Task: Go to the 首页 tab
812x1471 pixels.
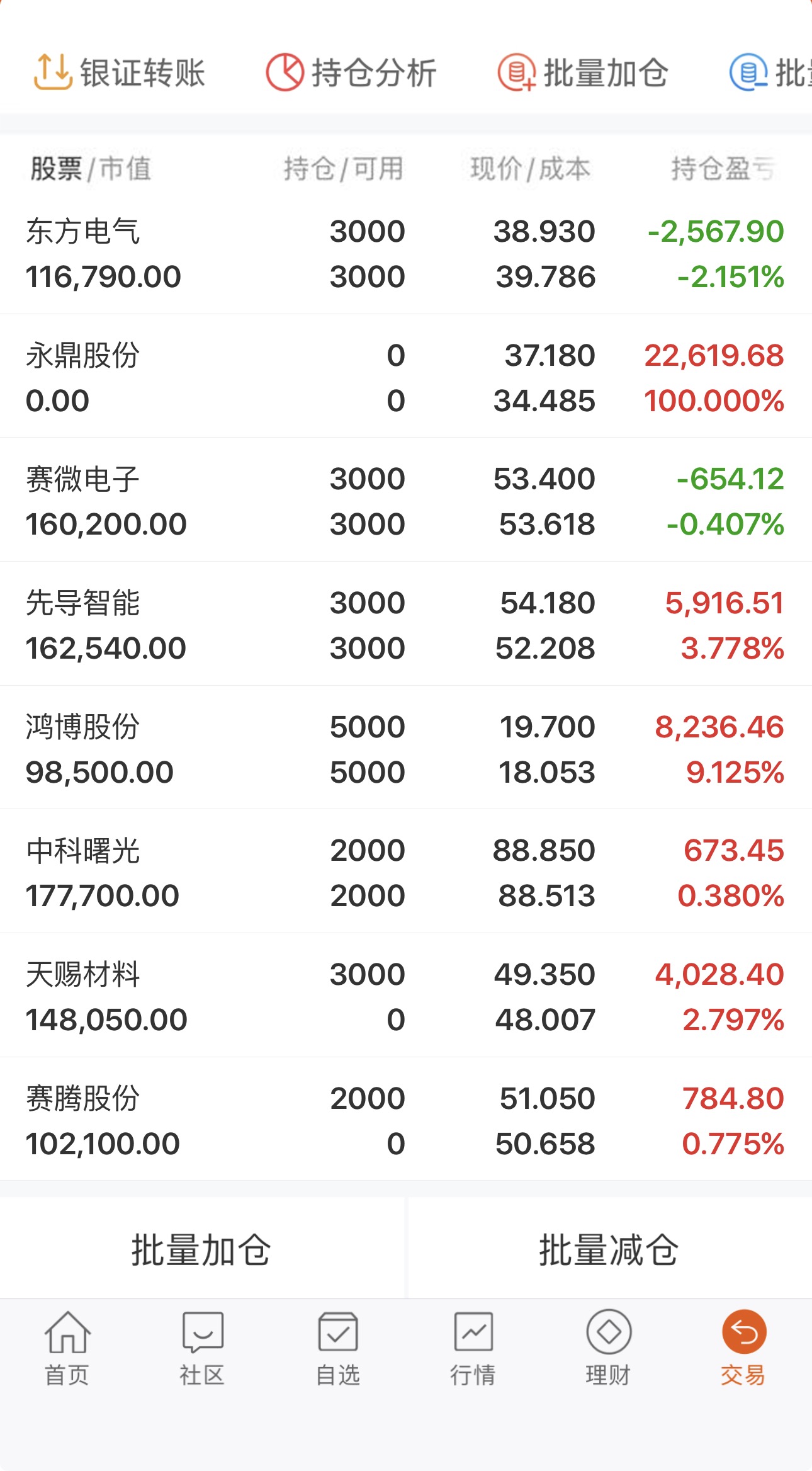Action: [67, 1348]
